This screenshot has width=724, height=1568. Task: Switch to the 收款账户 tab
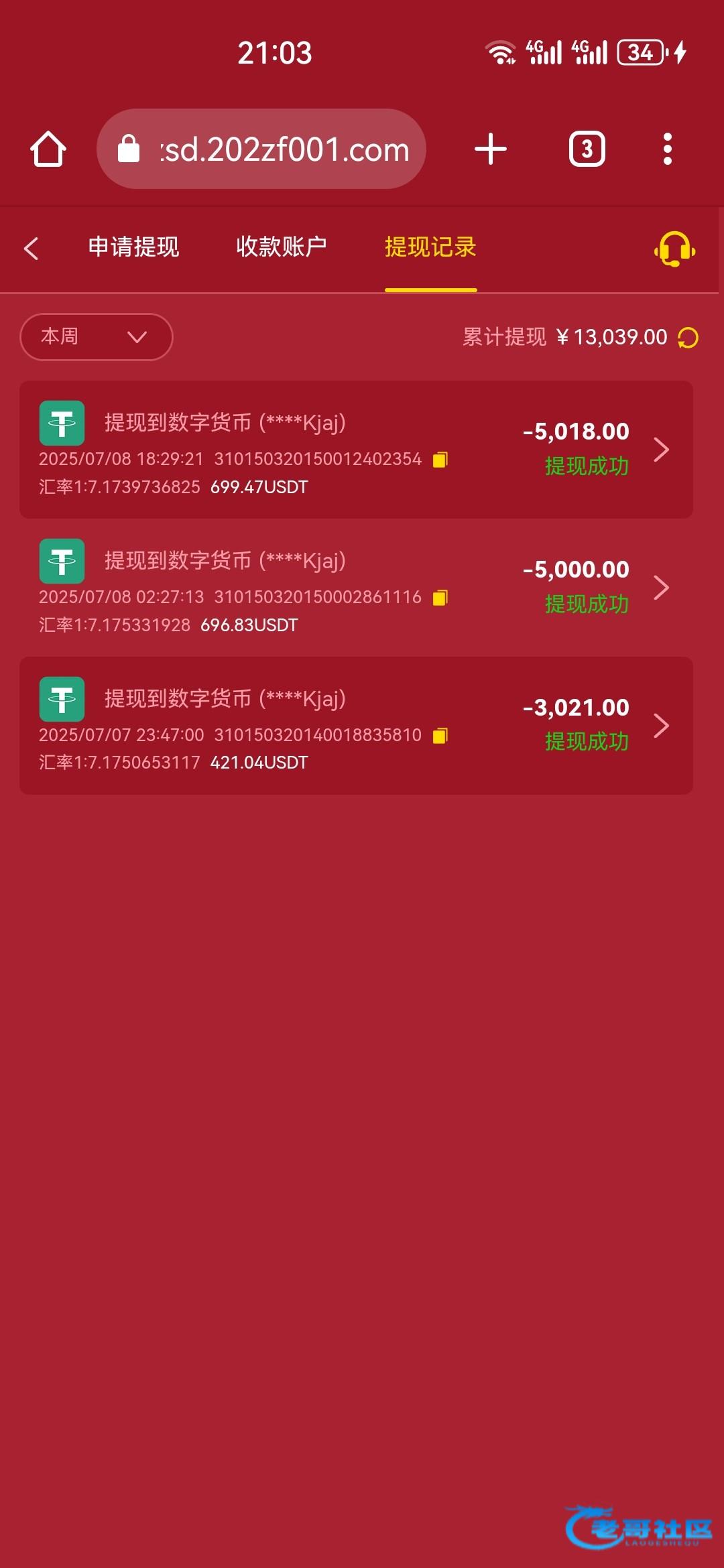click(x=281, y=247)
